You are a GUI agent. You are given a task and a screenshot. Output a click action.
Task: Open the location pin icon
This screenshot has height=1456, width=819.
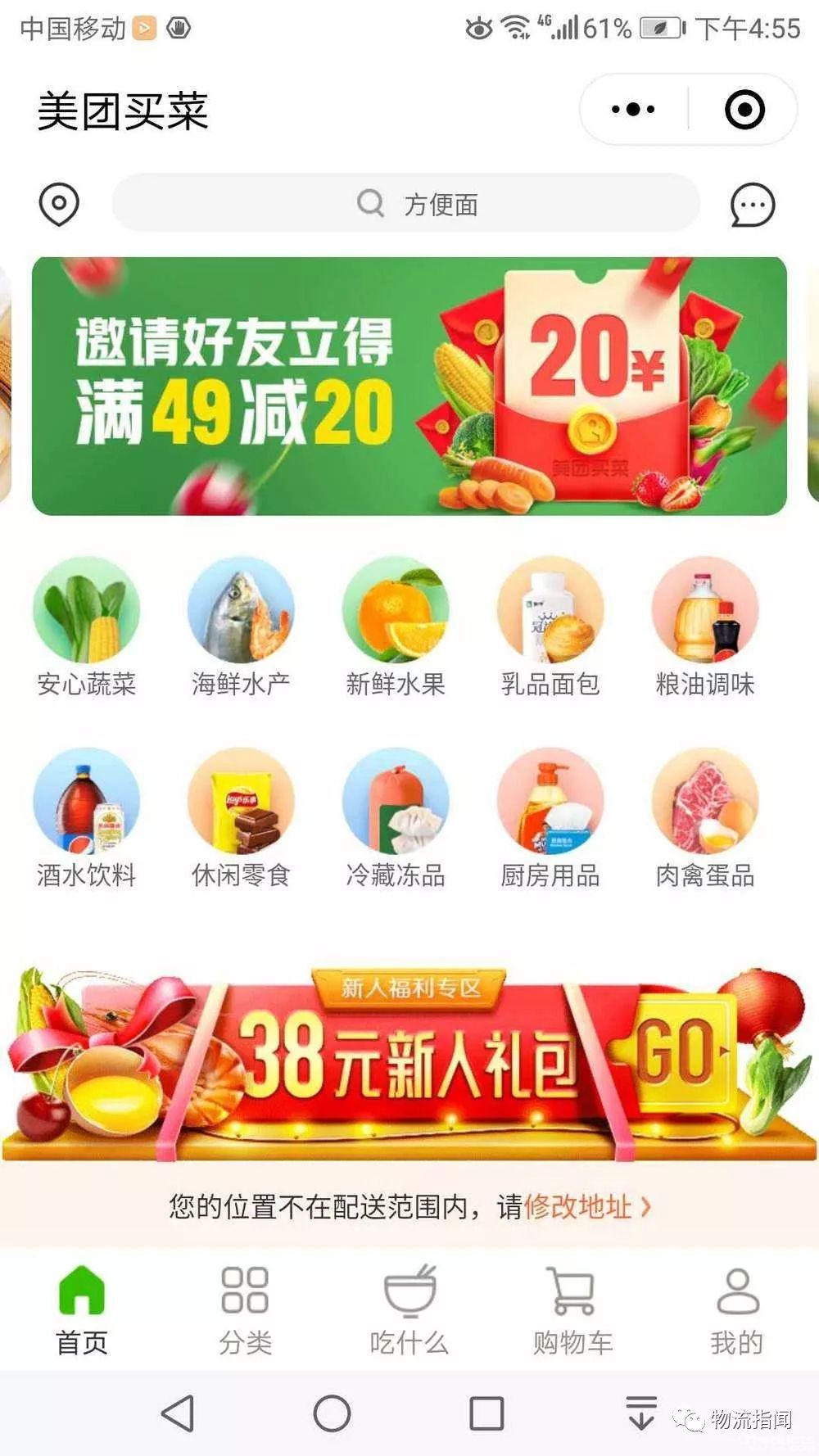[x=59, y=205]
